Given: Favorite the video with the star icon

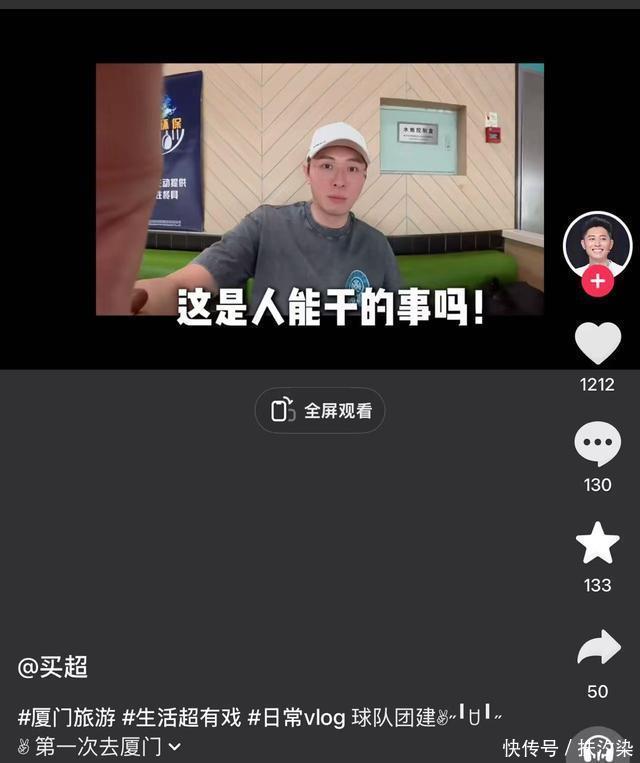Looking at the screenshot, I should click(x=598, y=544).
